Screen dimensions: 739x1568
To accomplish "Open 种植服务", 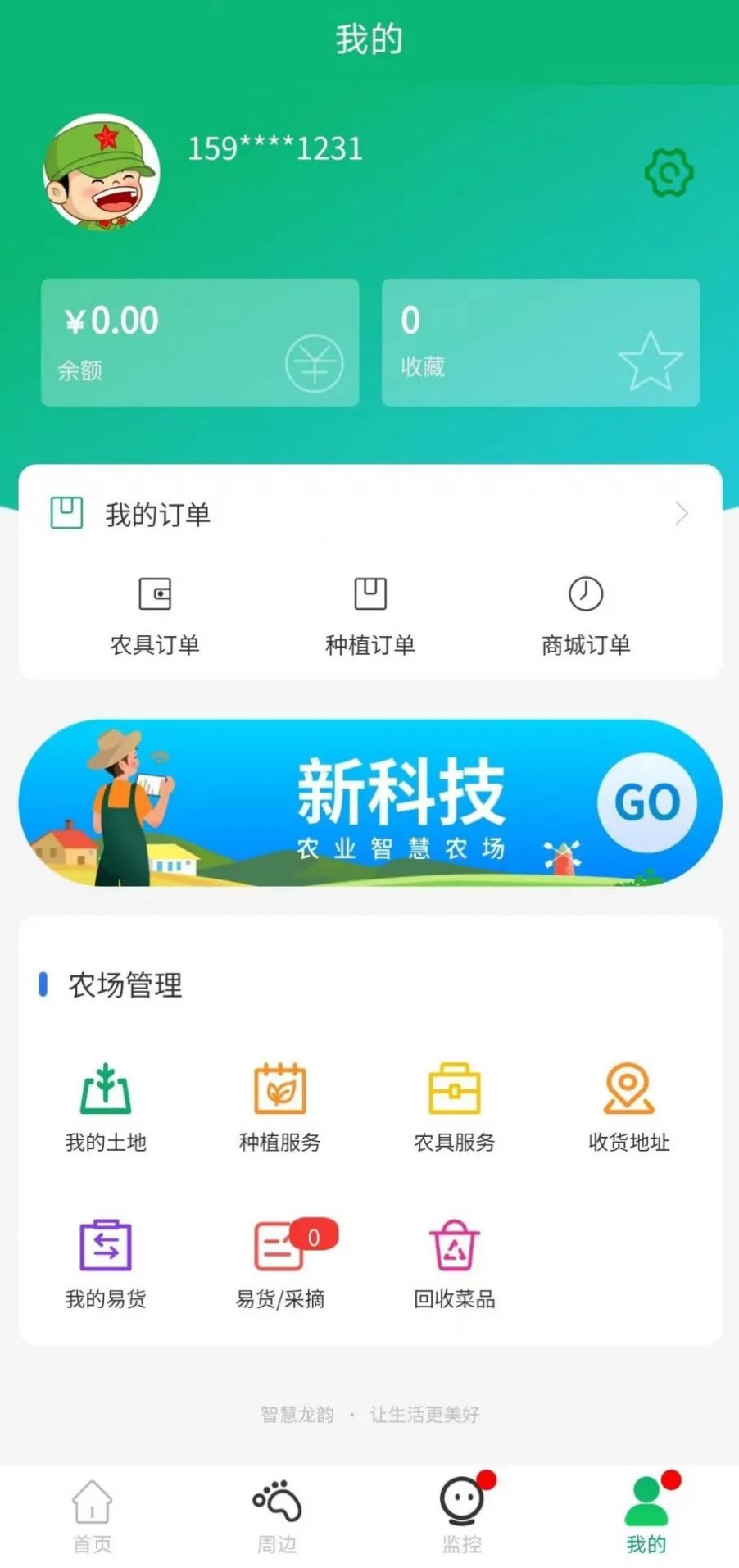I will tap(280, 1107).
